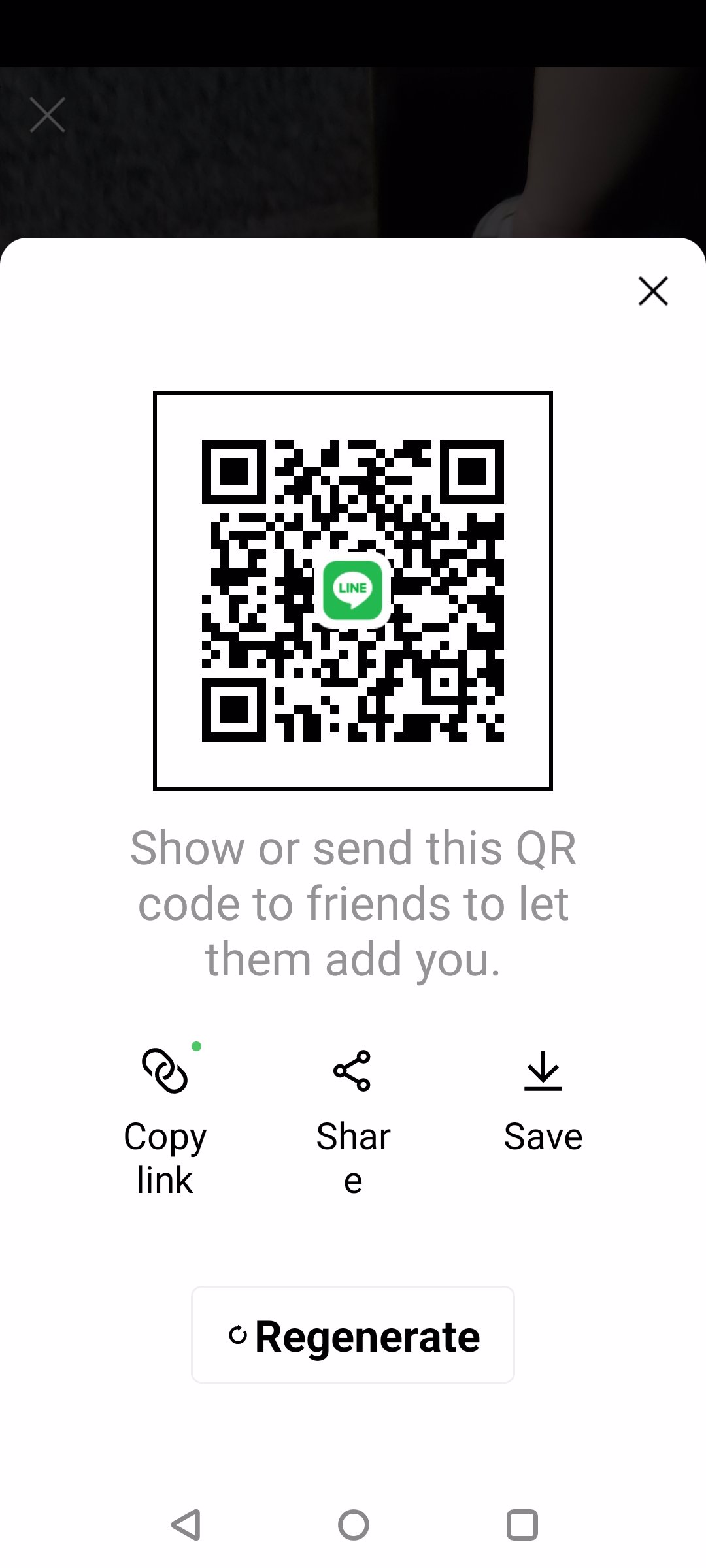Close the QR code sheet
The image size is (706, 1568).
pyautogui.click(x=653, y=291)
